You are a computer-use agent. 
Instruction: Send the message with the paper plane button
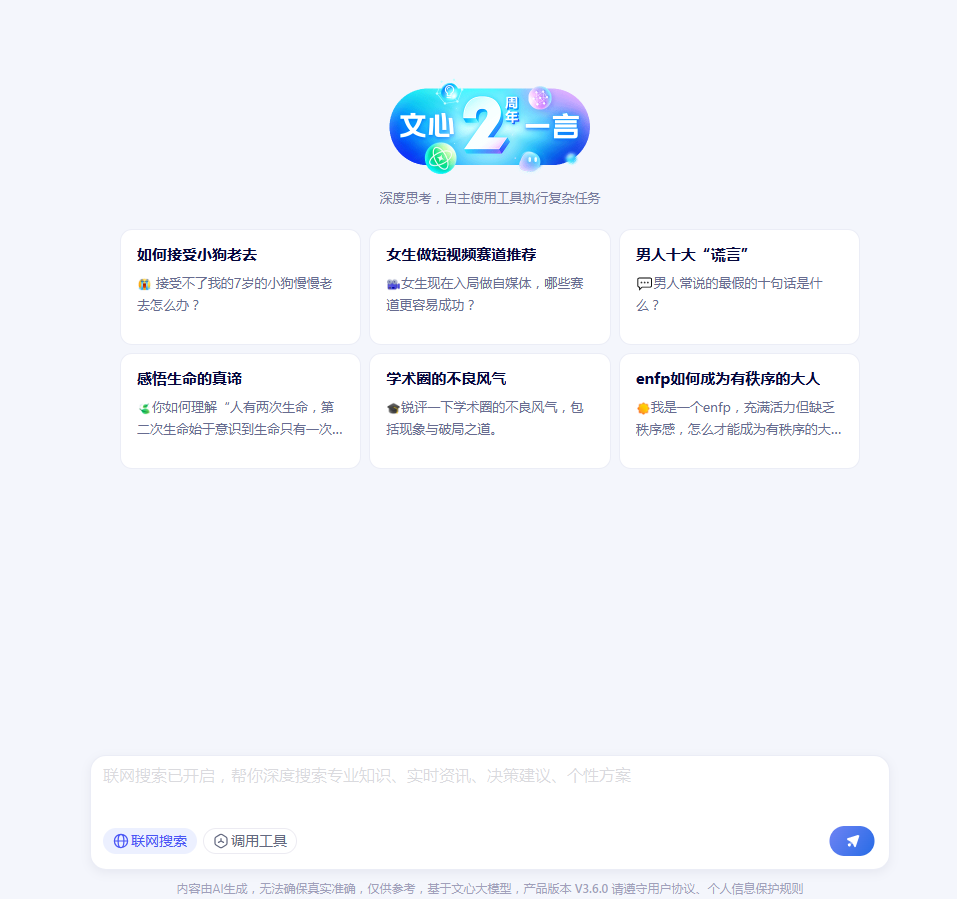(x=851, y=841)
